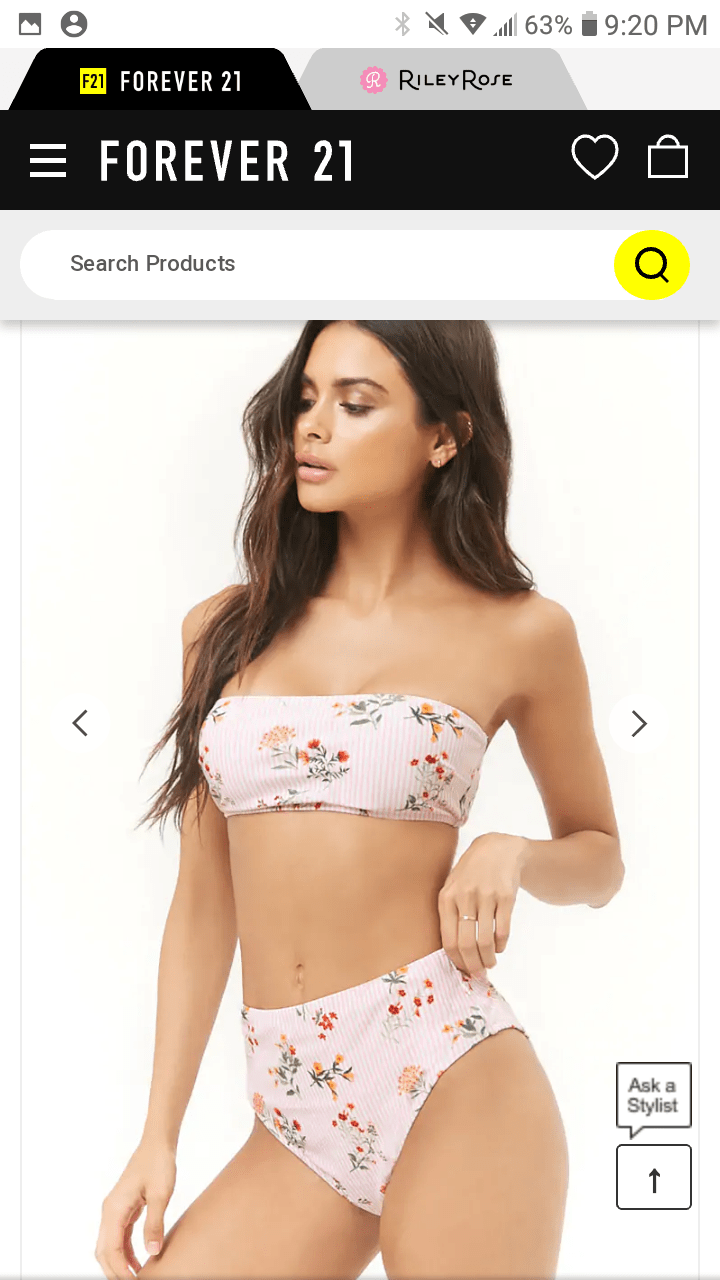The image size is (720, 1280).
Task: Show the next product photo
Action: (639, 723)
